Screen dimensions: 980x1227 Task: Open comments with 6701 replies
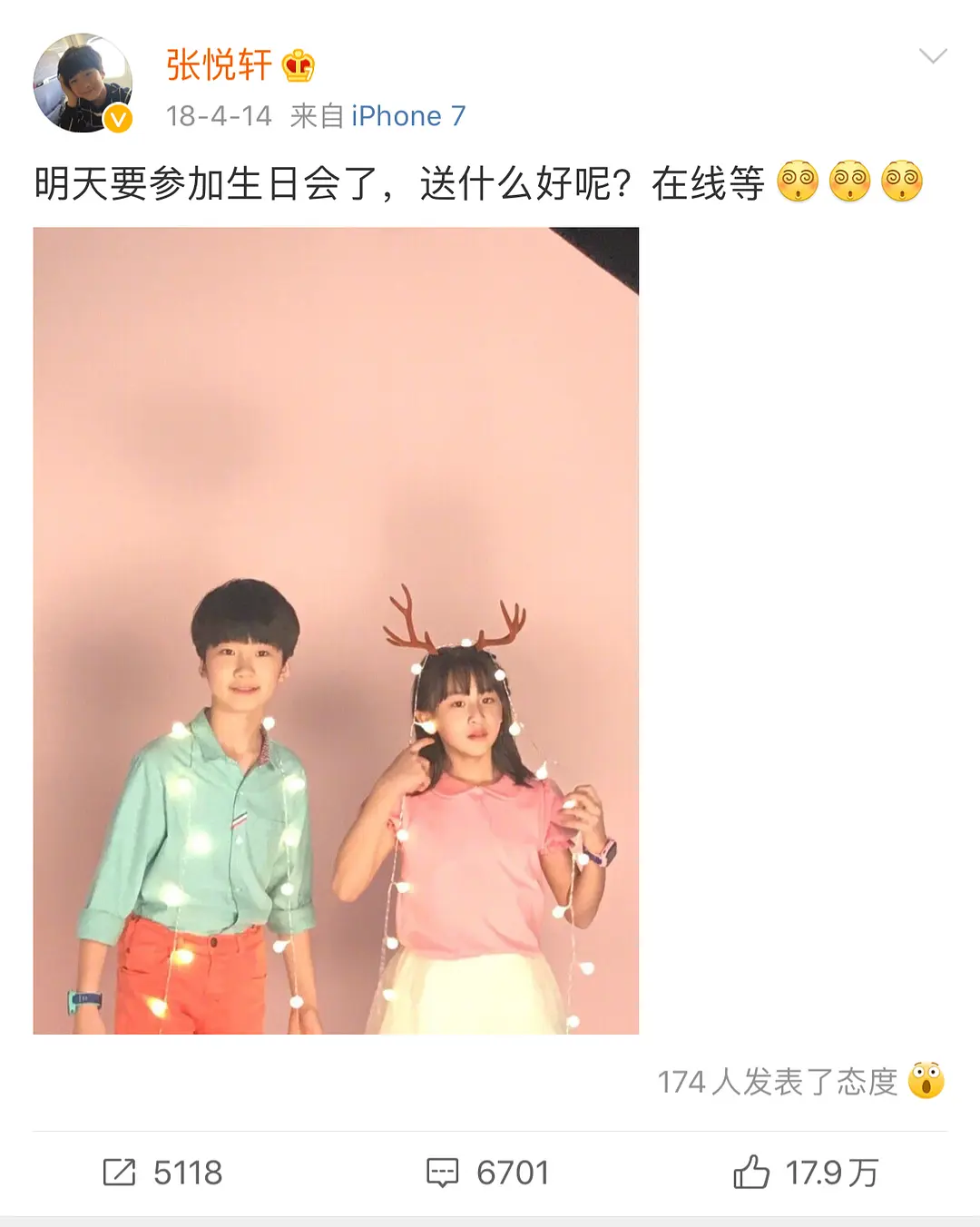pos(488,1173)
